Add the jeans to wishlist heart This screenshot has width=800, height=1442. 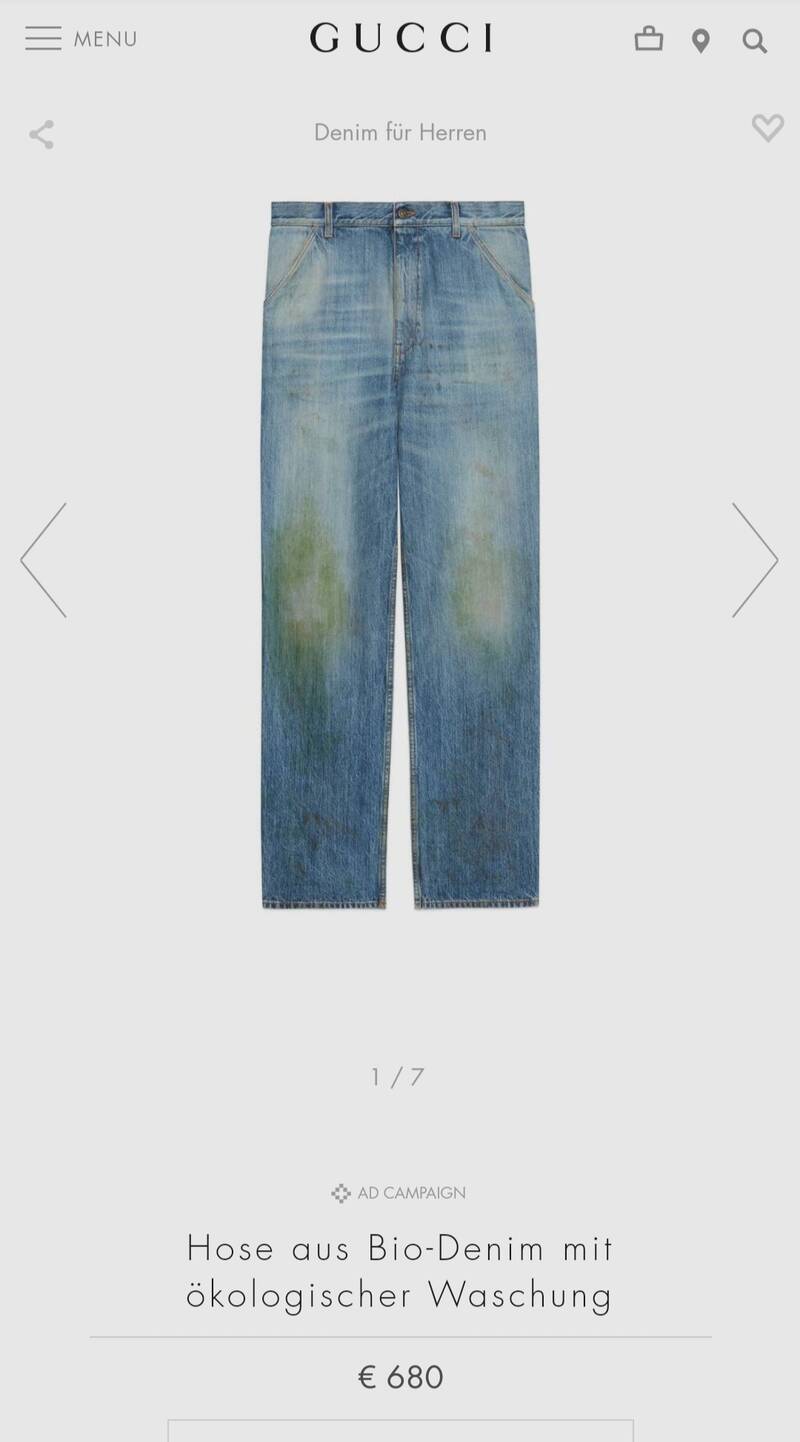pos(768,127)
